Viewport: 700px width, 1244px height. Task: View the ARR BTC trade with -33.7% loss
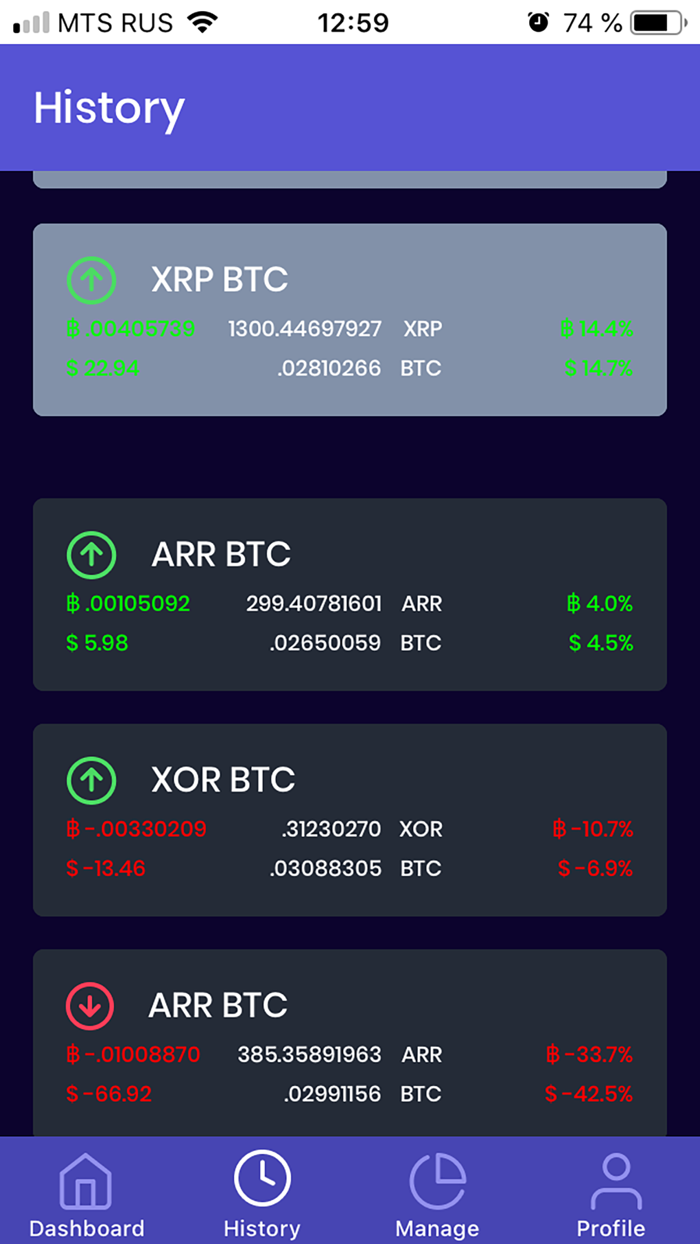[350, 1043]
